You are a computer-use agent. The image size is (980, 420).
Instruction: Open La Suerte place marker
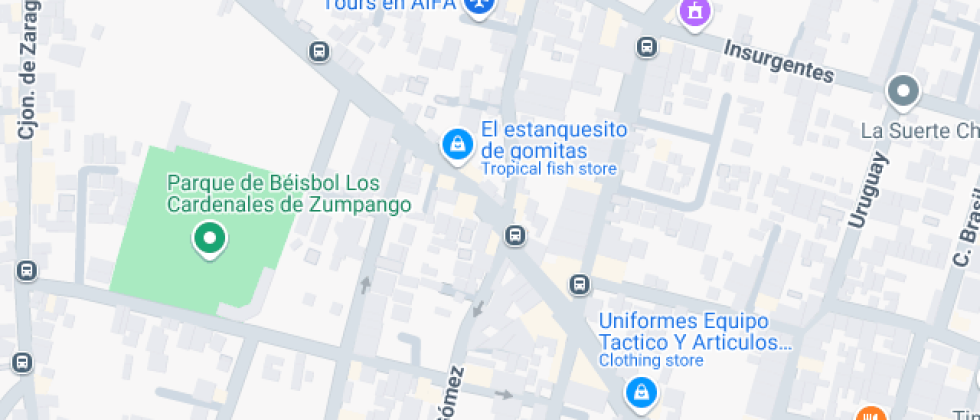point(903,93)
